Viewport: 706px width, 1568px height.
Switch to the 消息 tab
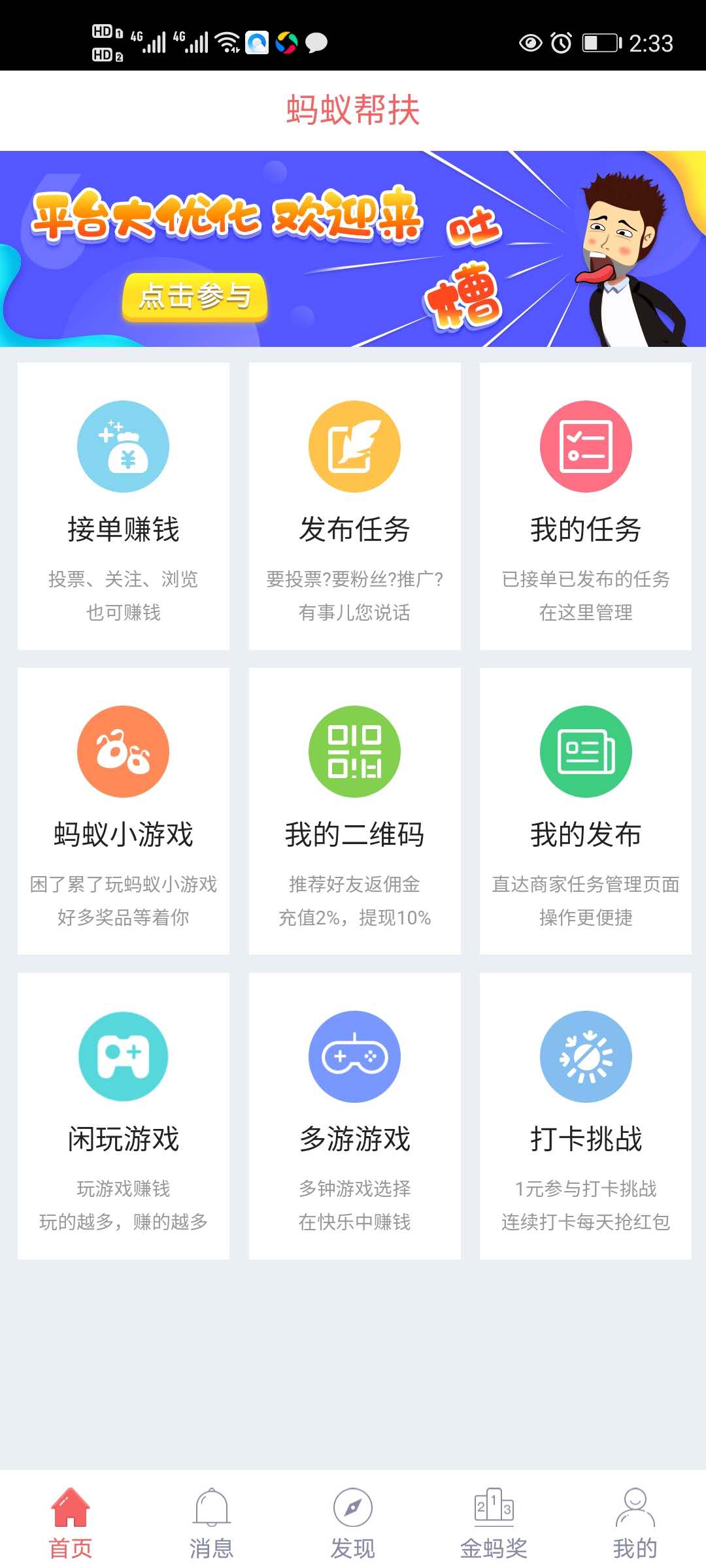[x=212, y=1524]
